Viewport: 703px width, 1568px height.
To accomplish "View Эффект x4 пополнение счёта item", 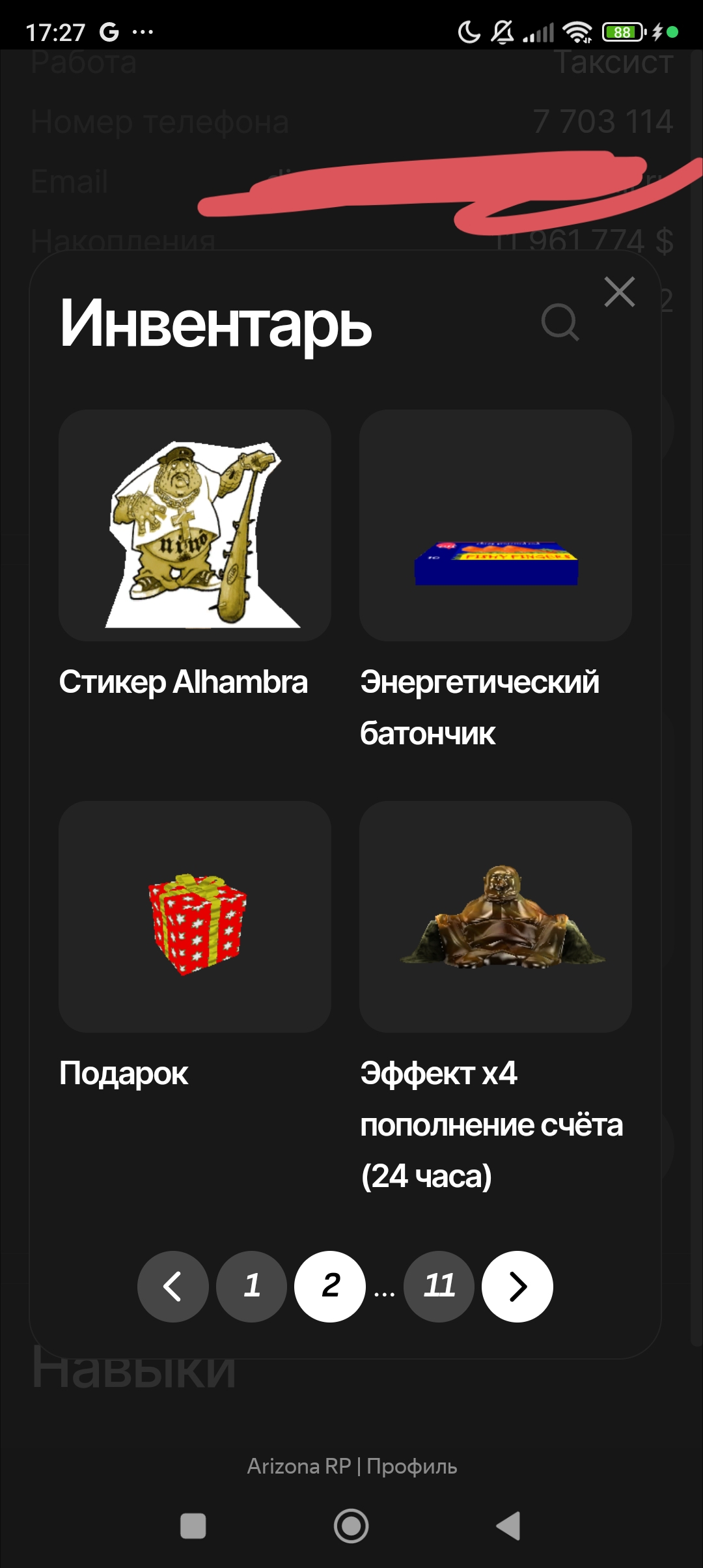I will click(495, 917).
